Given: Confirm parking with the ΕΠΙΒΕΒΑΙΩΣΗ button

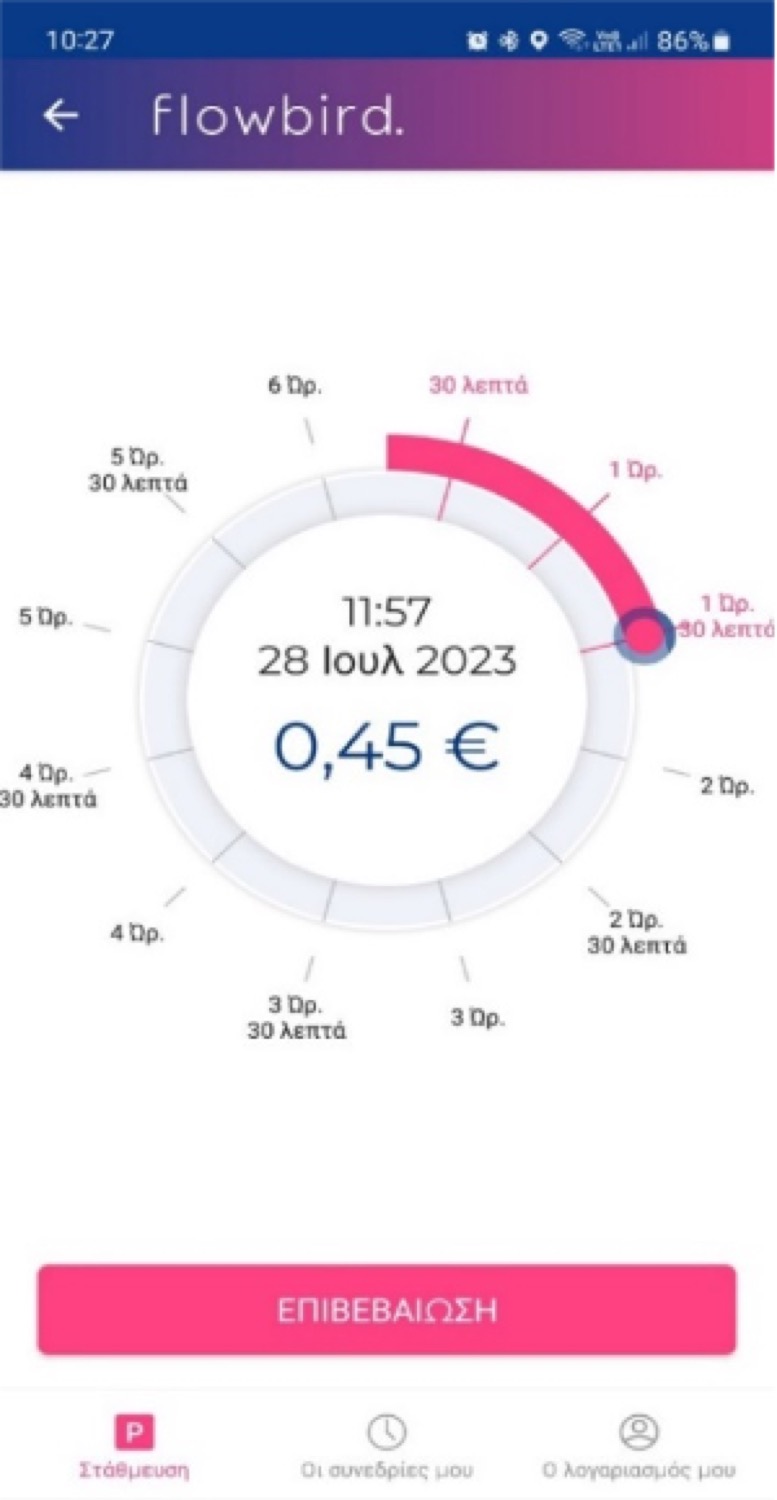Looking at the screenshot, I should tap(387, 1310).
